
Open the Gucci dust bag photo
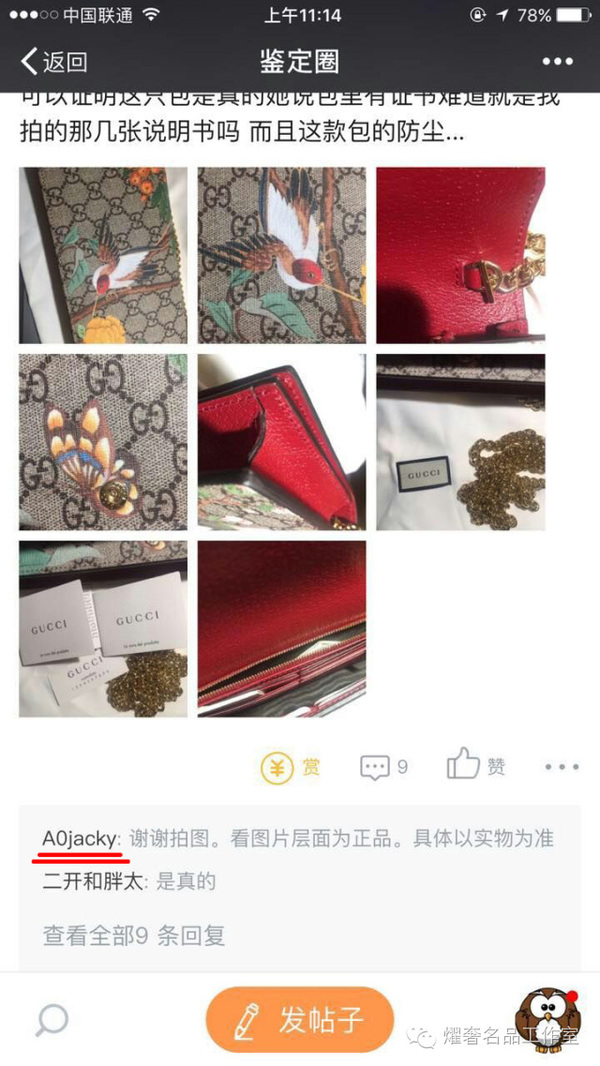(x=461, y=441)
